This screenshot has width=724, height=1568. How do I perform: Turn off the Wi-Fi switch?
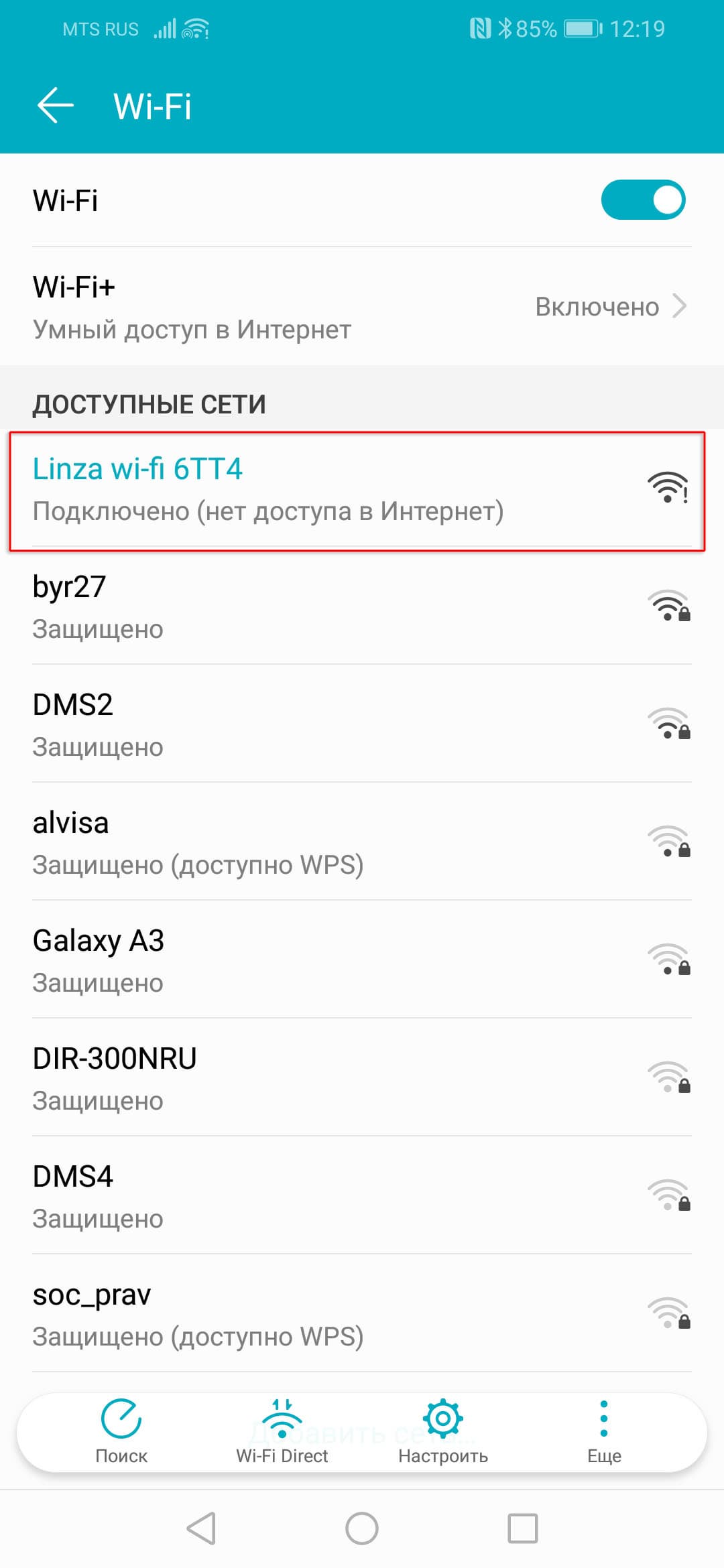(642, 200)
